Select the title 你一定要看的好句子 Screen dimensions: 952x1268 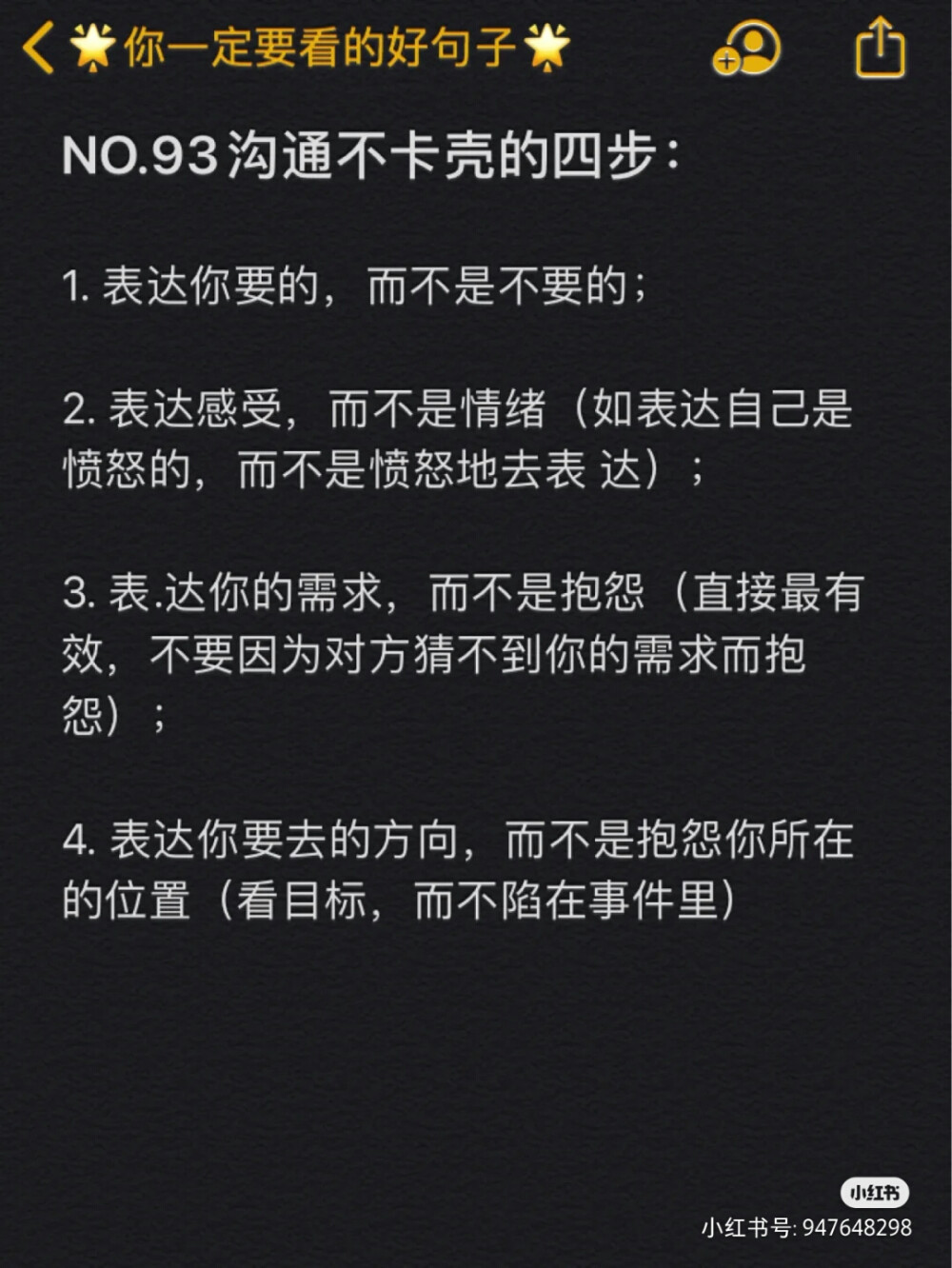click(319, 48)
